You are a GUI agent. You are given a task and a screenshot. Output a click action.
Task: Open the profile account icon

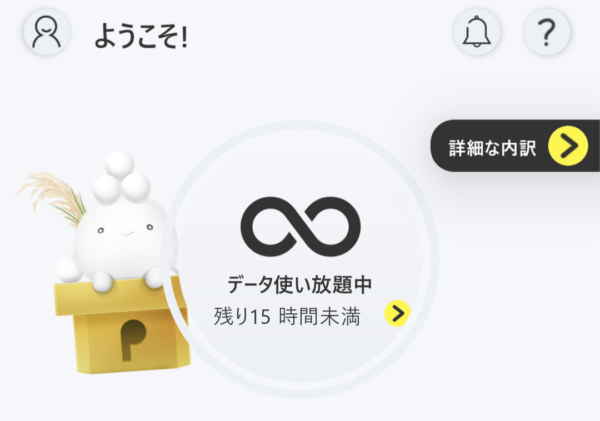coord(47,33)
